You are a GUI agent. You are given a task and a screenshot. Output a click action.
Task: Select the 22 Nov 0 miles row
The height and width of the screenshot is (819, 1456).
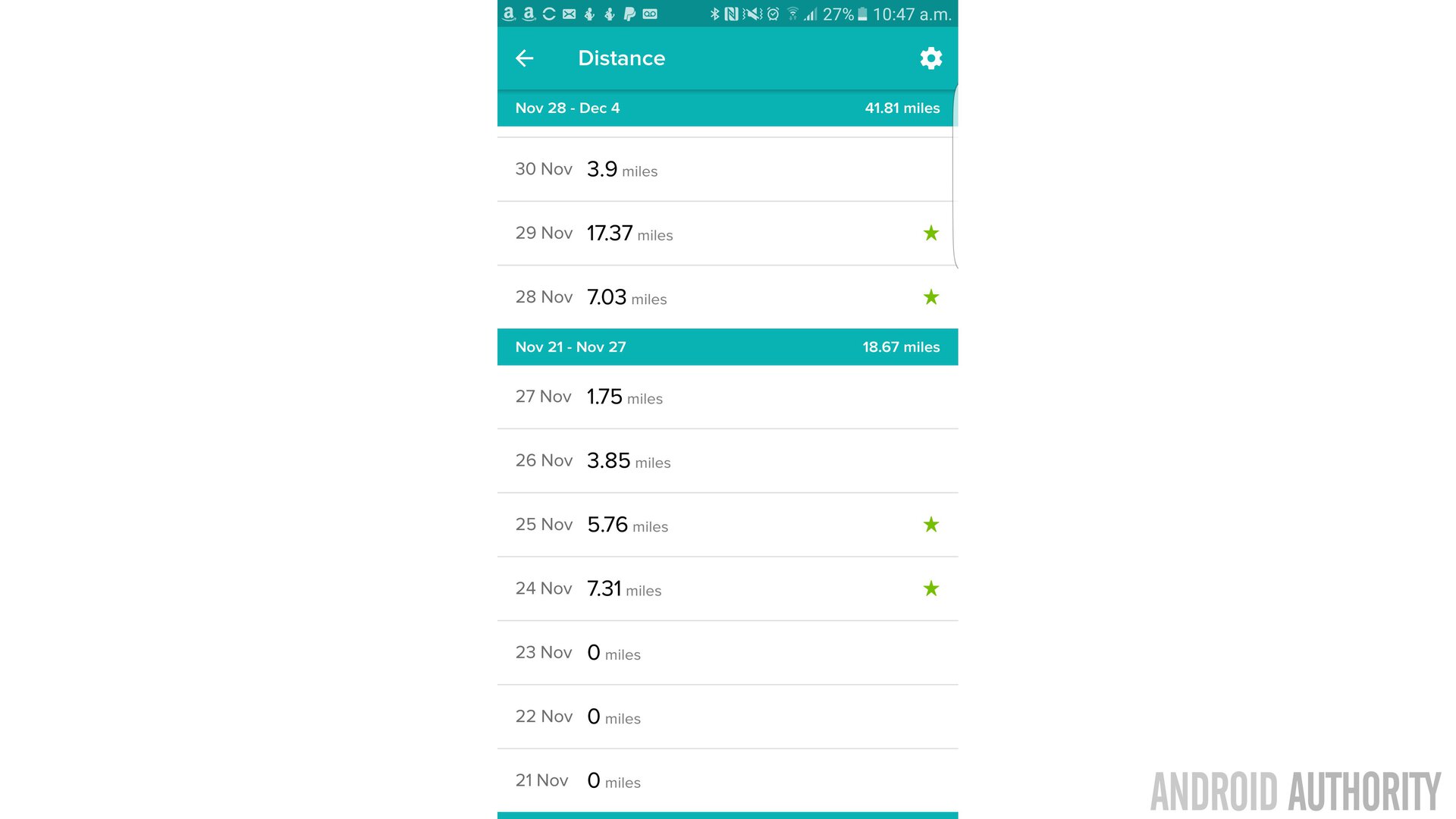727,717
